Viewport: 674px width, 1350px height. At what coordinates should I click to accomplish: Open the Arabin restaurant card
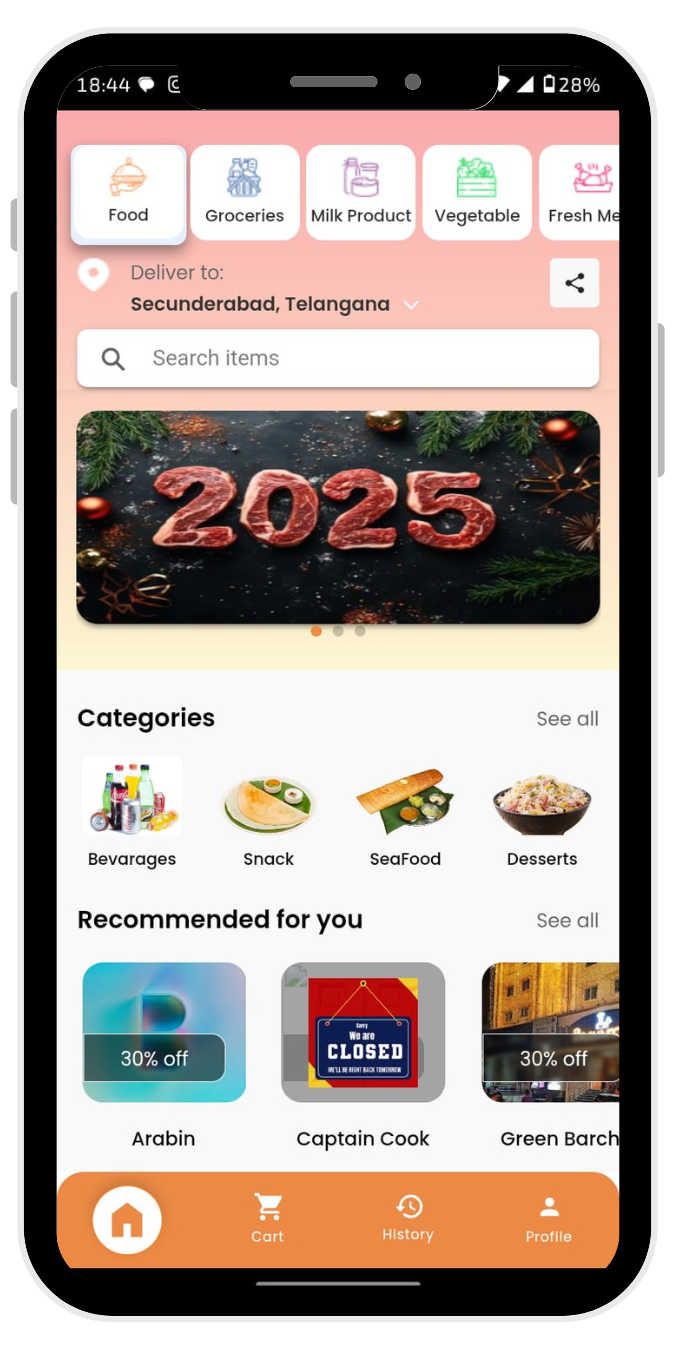point(164,1033)
